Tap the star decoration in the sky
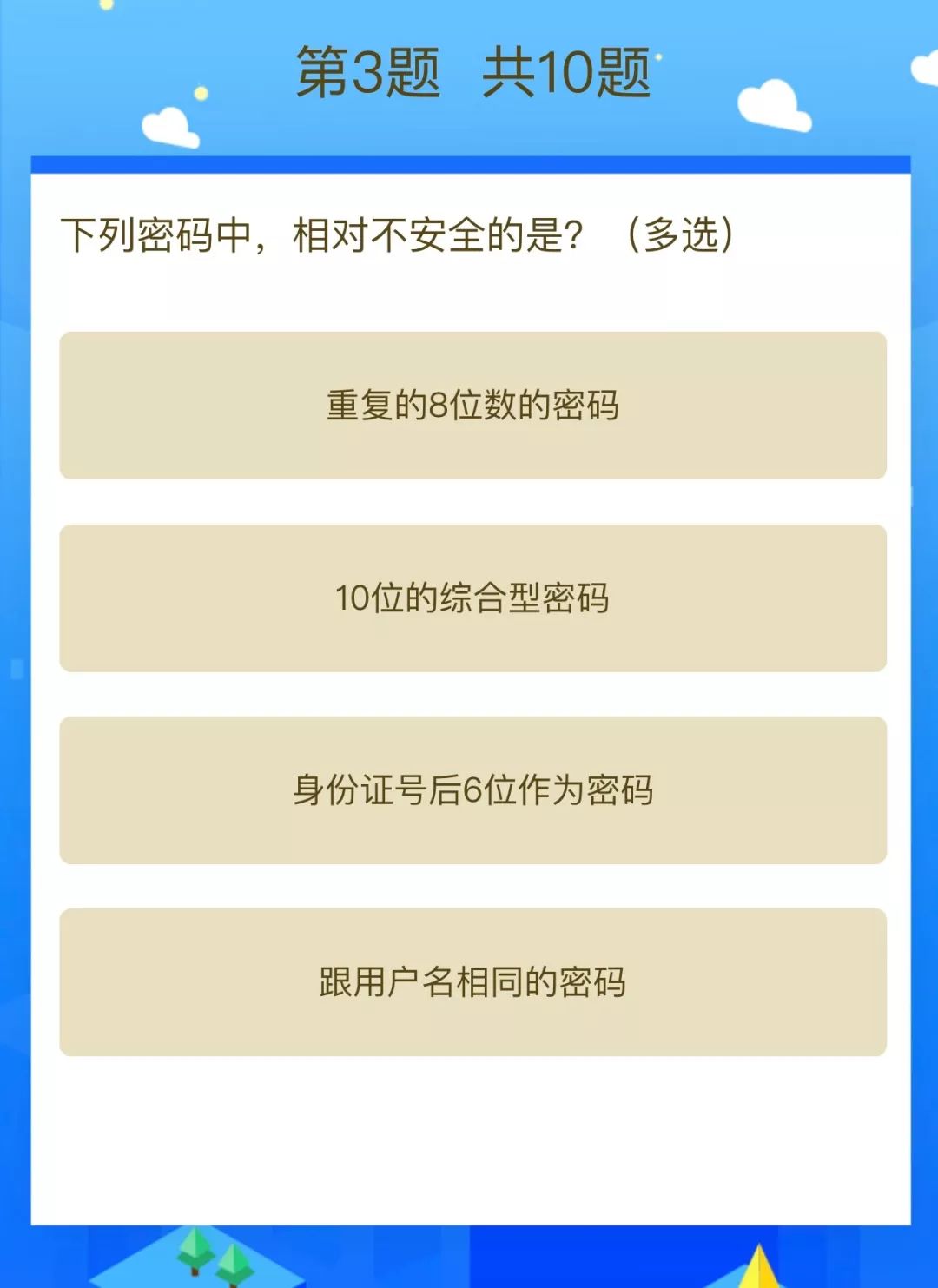 point(201,89)
